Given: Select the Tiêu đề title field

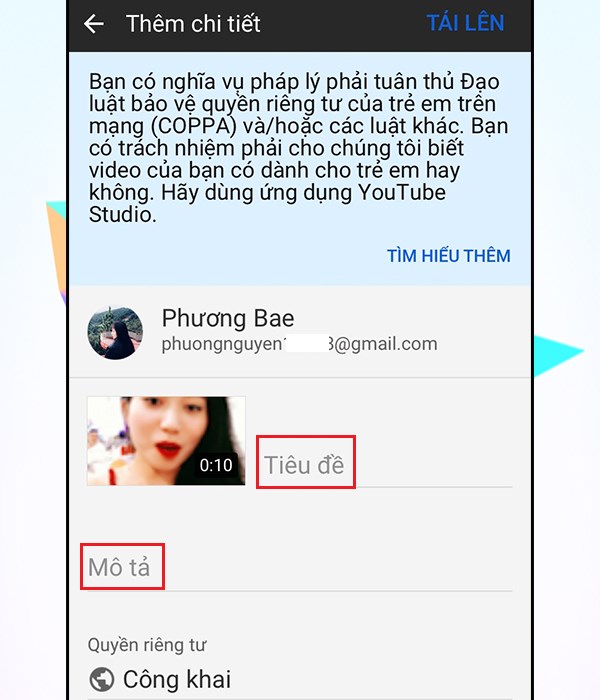Looking at the screenshot, I should tap(385, 465).
